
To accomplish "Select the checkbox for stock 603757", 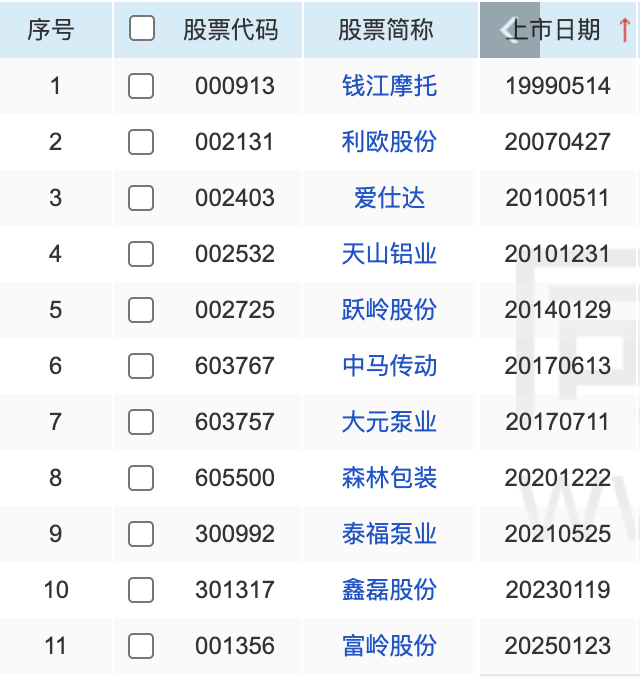I will coord(141,422).
